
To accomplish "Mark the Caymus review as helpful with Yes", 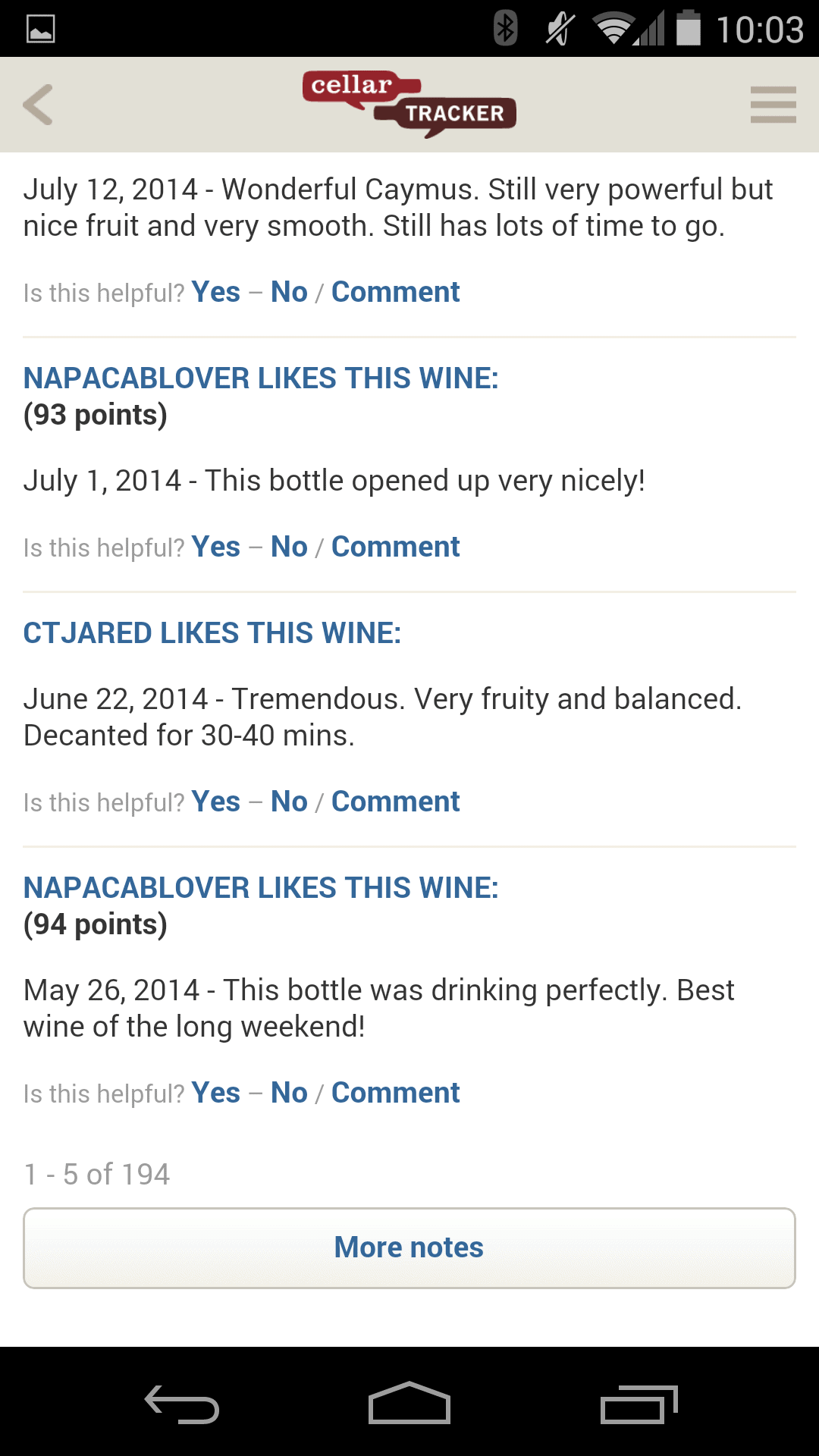I will click(x=217, y=292).
